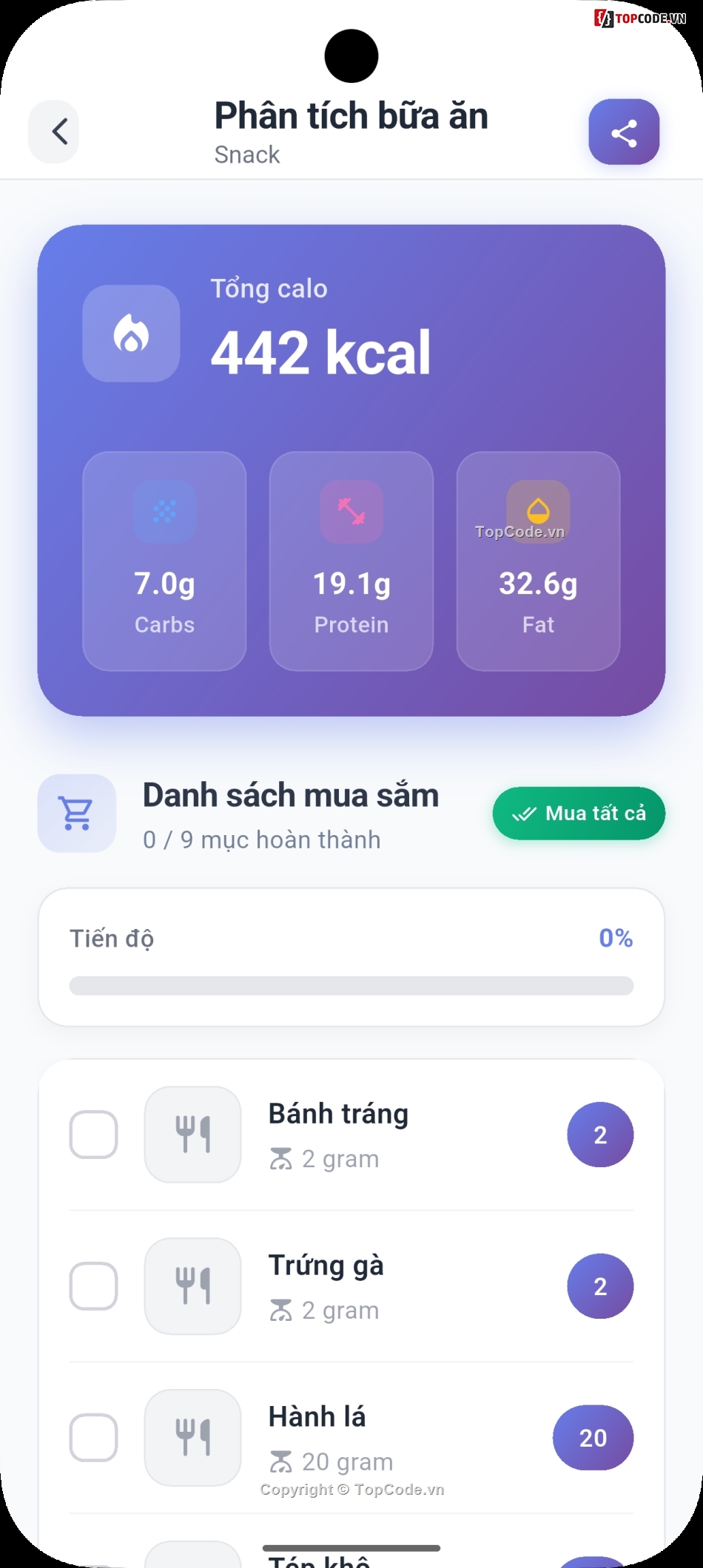
Task: Click the fork-and-knife icon for Trứng gà
Action: pyautogui.click(x=192, y=1286)
